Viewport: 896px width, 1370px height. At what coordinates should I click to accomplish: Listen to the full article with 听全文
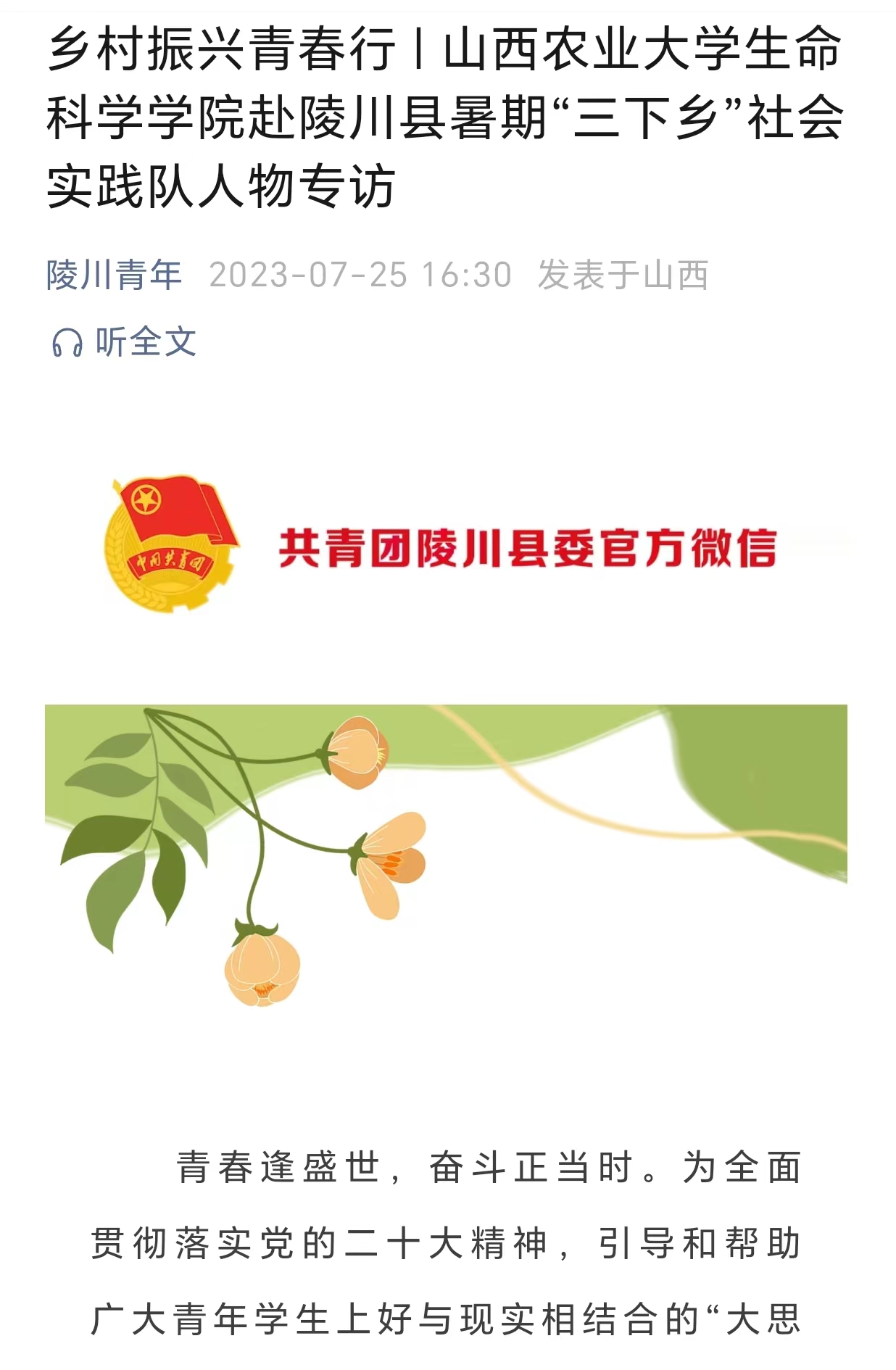tap(124, 341)
